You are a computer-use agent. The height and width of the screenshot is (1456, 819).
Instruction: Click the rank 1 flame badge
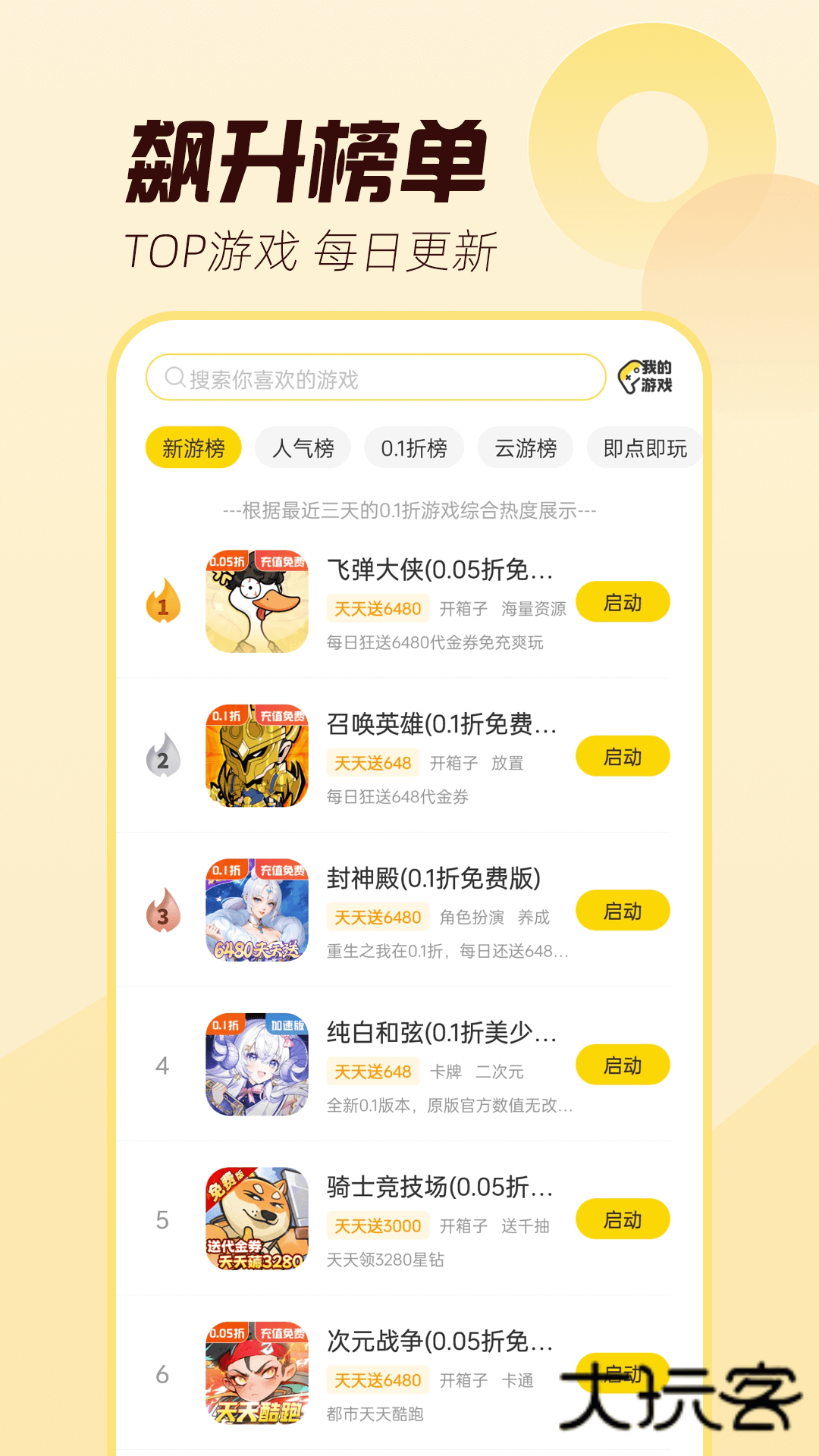(163, 601)
